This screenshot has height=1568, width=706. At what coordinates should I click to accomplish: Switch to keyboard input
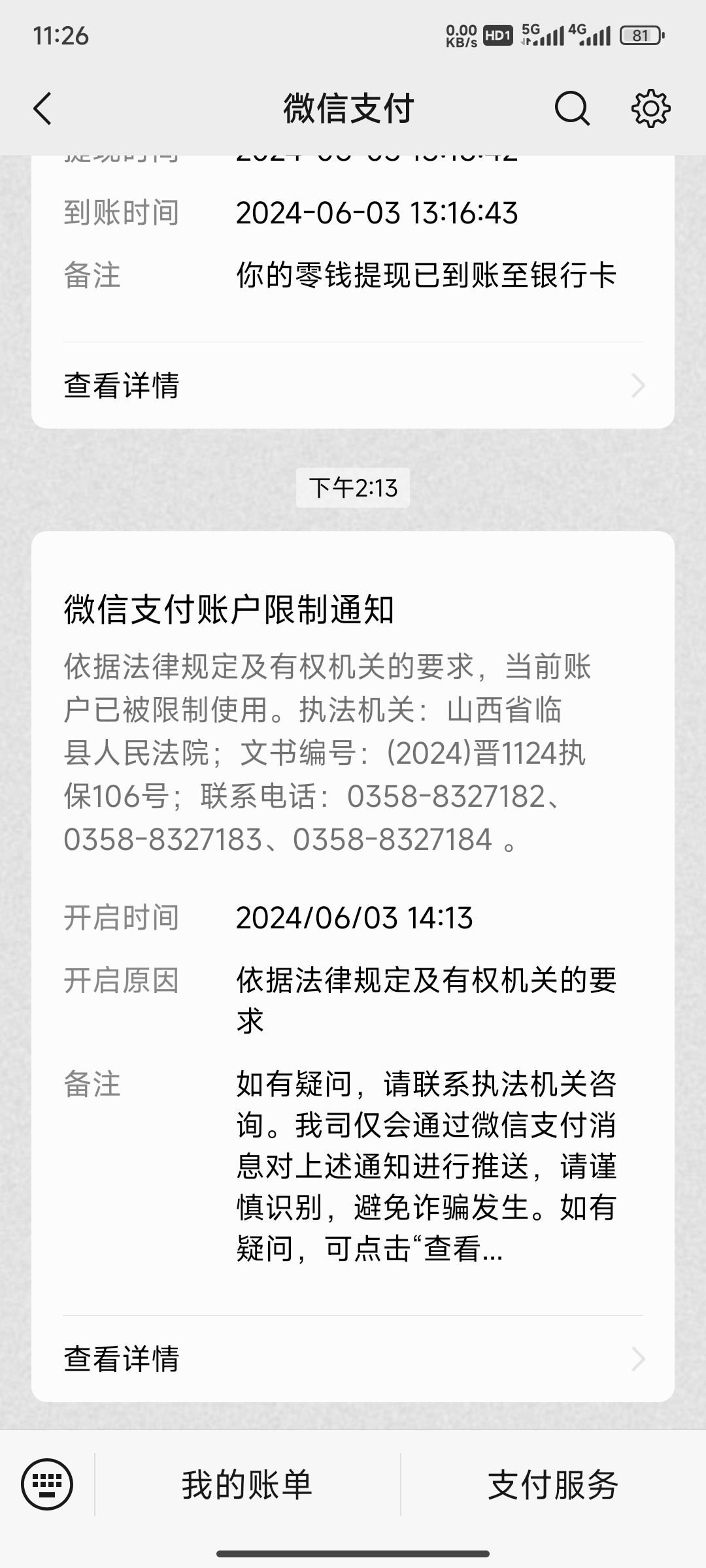(47, 1484)
